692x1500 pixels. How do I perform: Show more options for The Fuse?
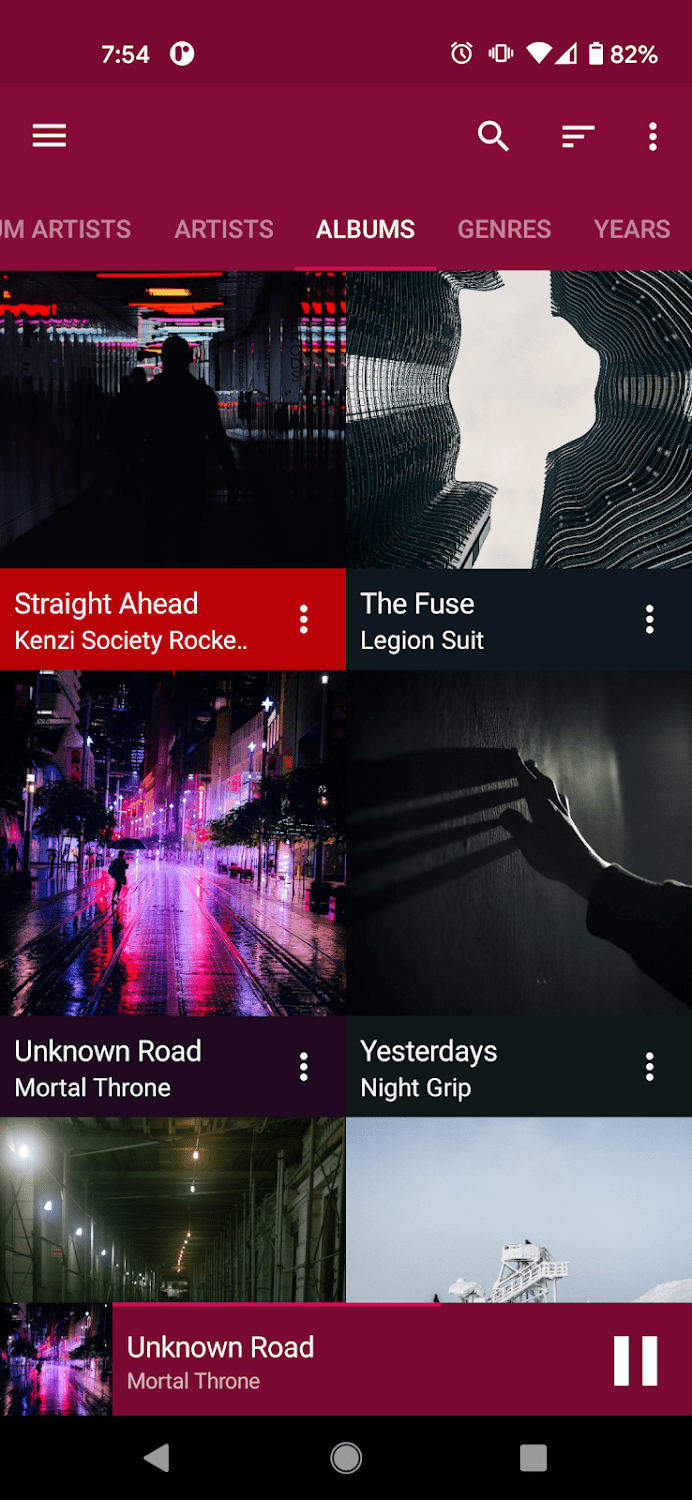coord(650,620)
